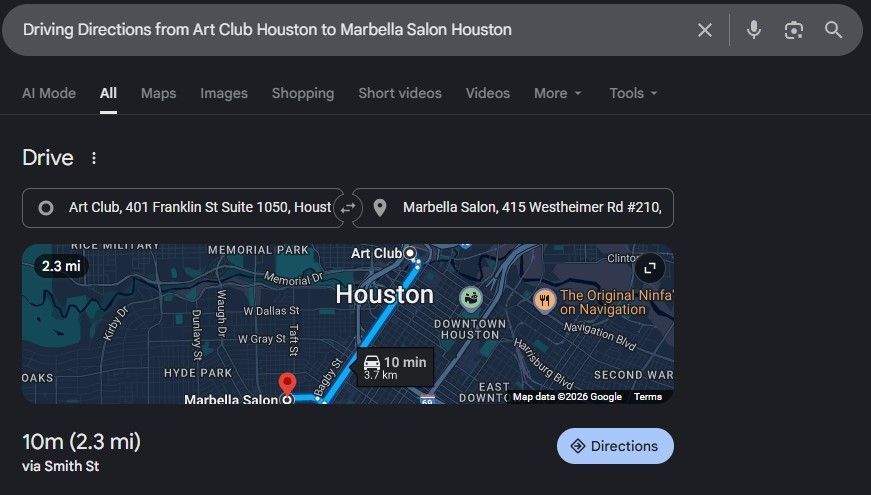Expand the More dropdown
This screenshot has height=495, width=871.
(x=557, y=93)
